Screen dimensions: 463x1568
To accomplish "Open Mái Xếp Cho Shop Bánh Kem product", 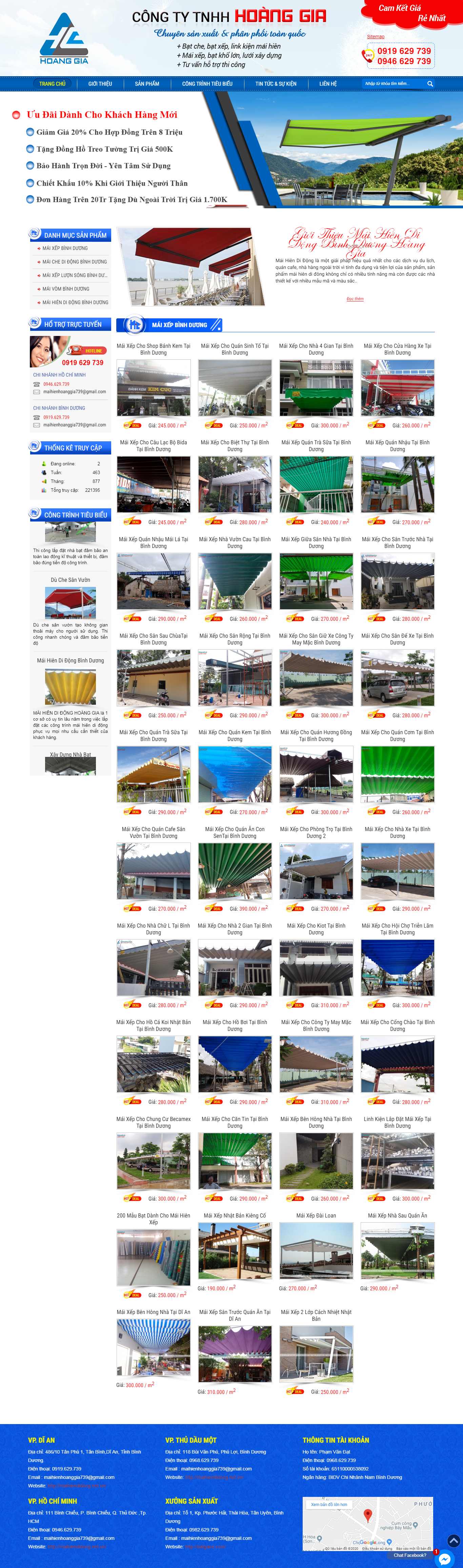I will tap(154, 349).
